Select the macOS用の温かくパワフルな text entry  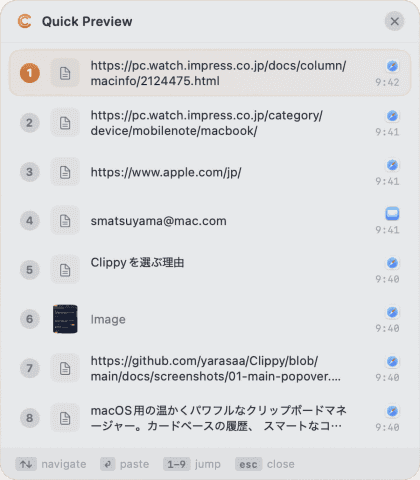tap(210, 418)
